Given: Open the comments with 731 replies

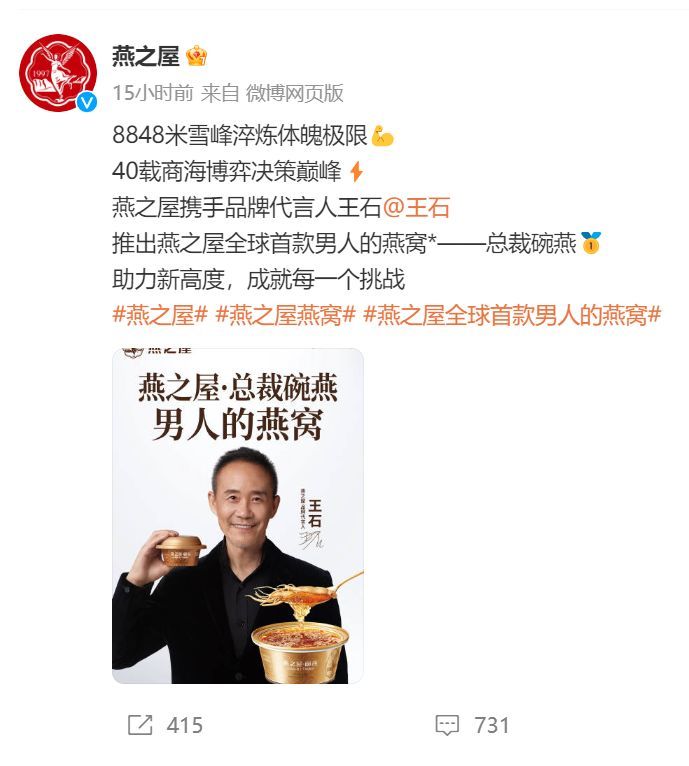Looking at the screenshot, I should (x=473, y=725).
